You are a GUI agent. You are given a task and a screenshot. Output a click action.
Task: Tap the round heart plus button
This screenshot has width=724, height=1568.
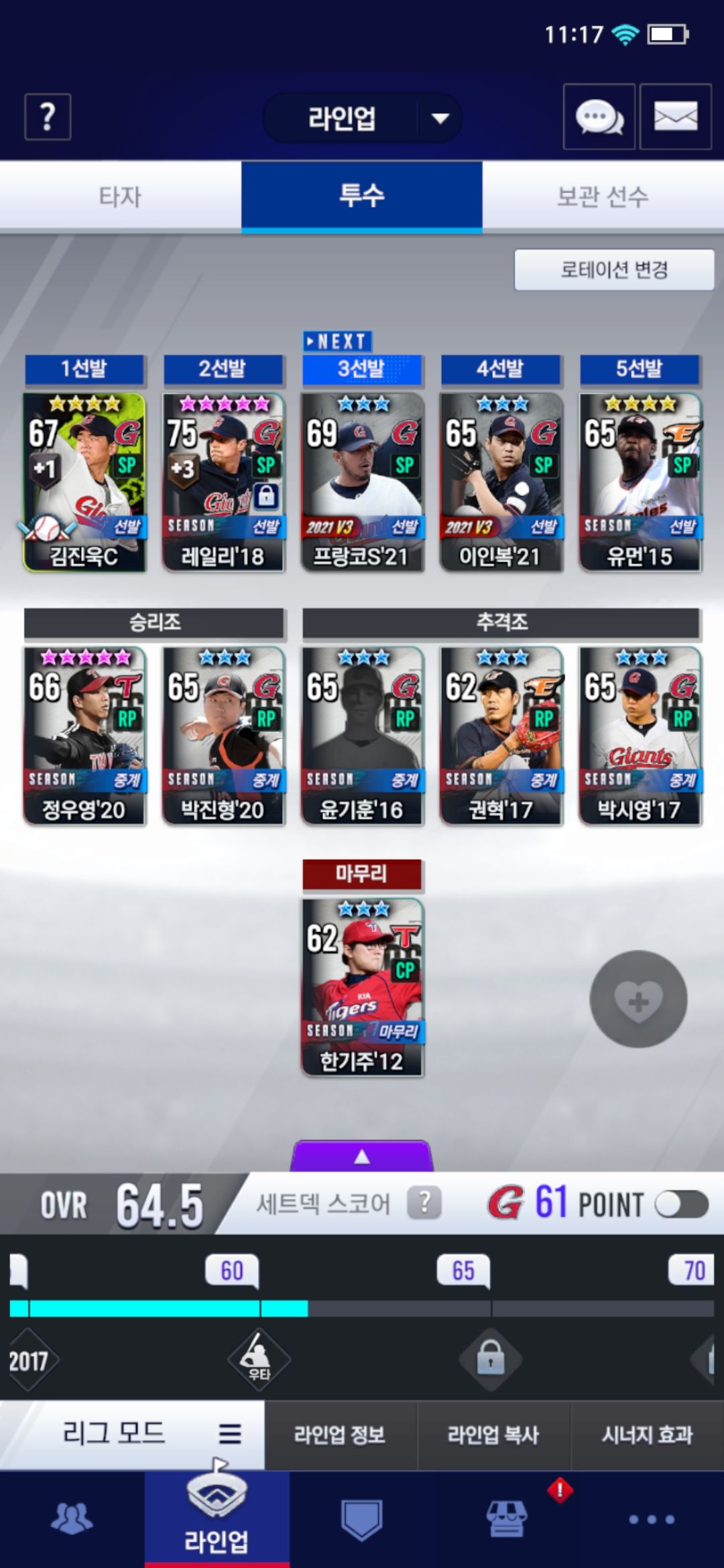point(638,999)
